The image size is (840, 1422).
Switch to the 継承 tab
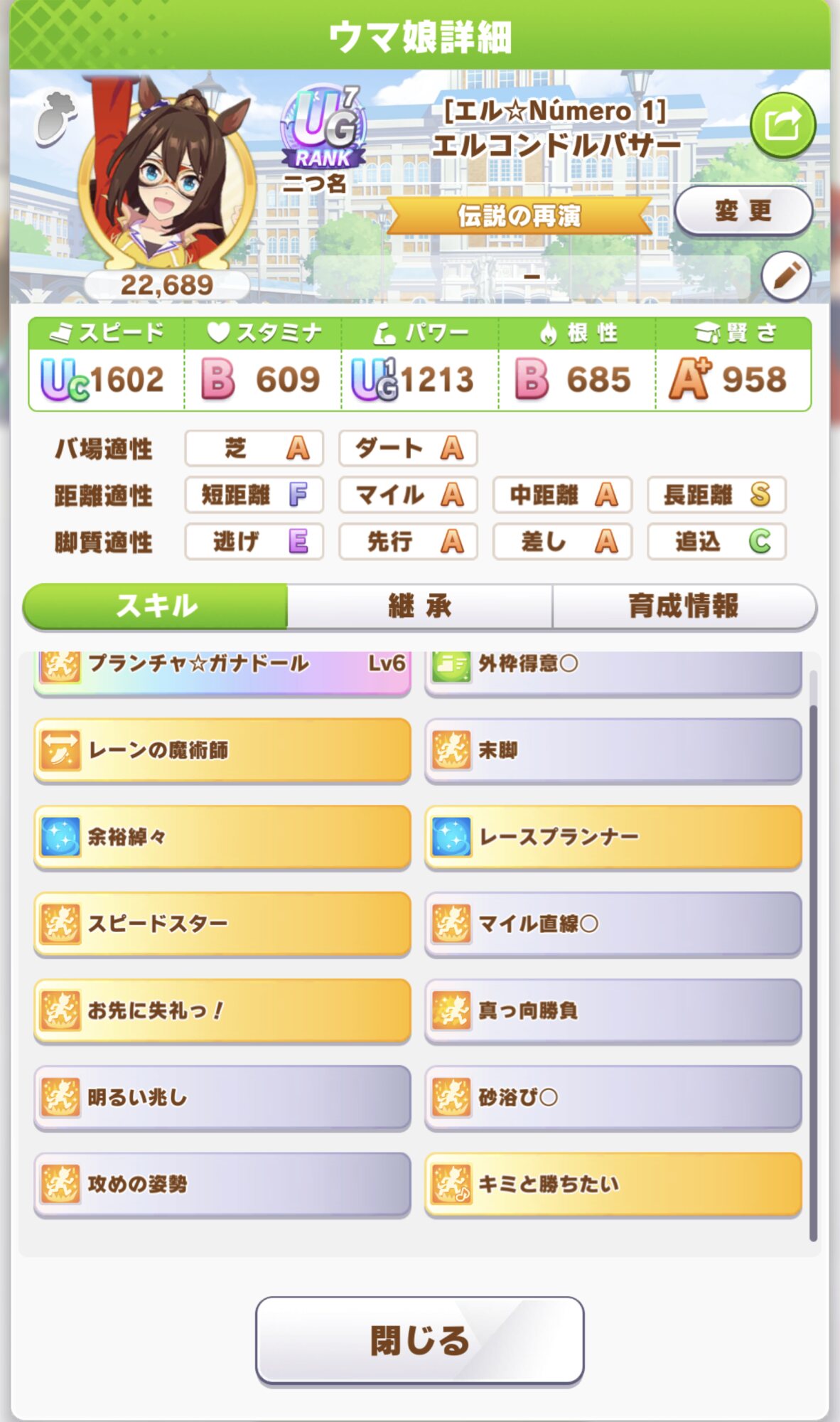(x=419, y=606)
